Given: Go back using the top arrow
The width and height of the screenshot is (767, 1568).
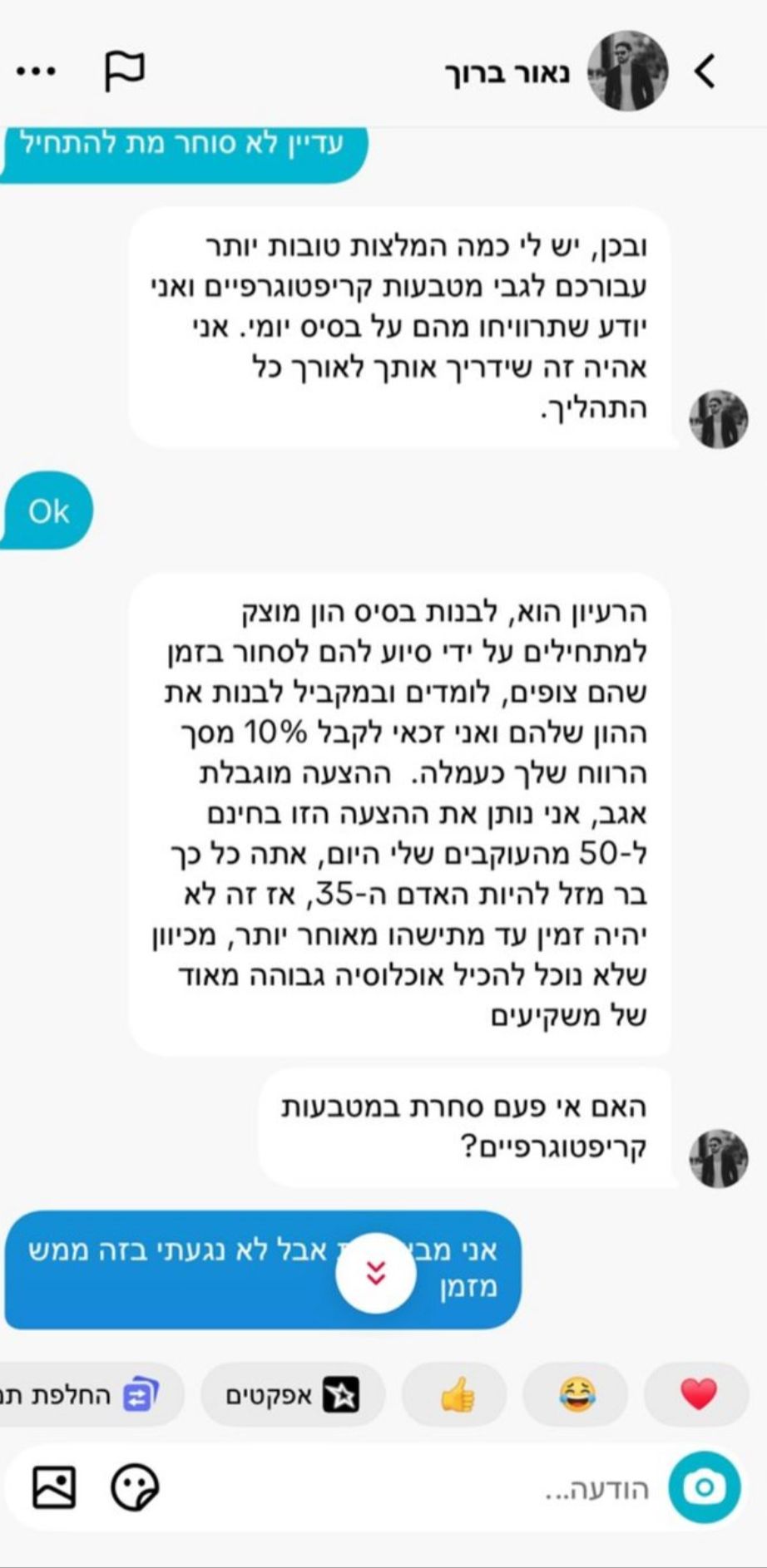Looking at the screenshot, I should pos(705,71).
